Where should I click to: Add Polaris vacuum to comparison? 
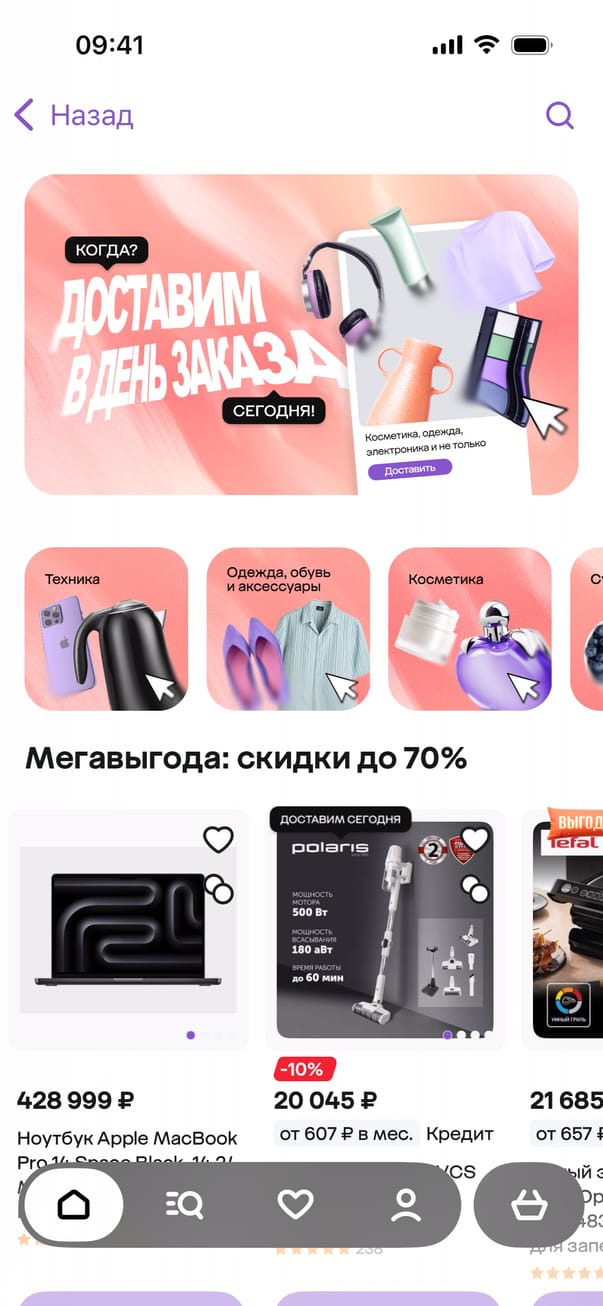(x=475, y=888)
